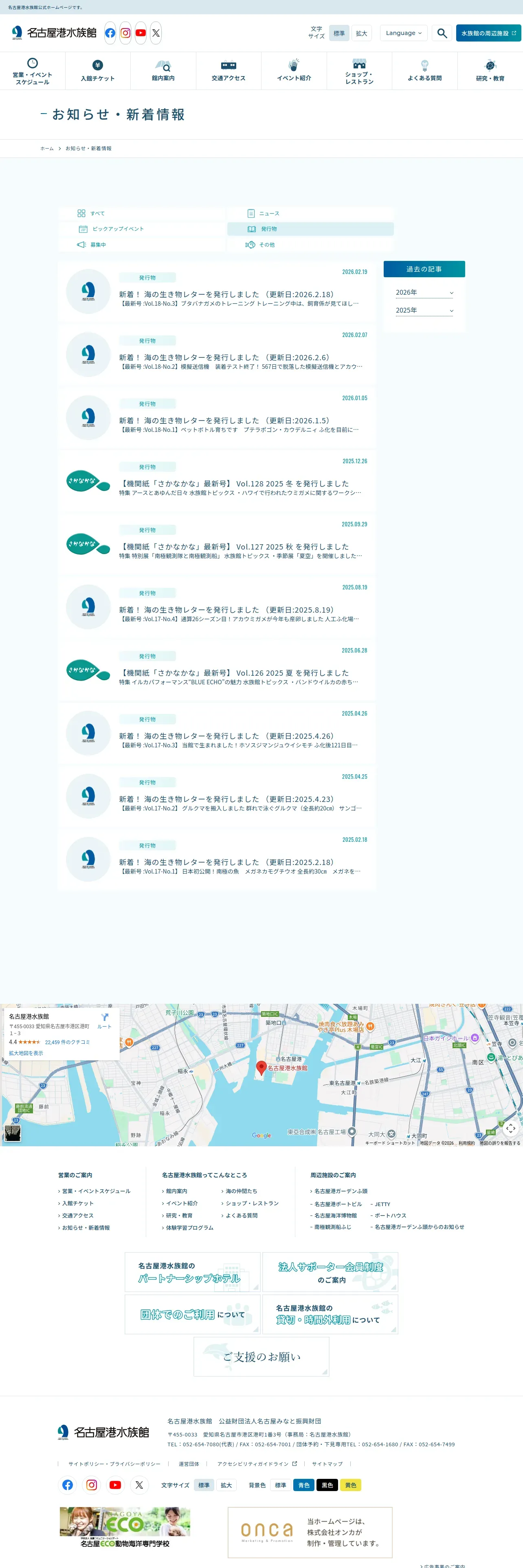Screen dimensions: 523x1568
Task: Switch background color to 黒色
Action: (327, 1485)
